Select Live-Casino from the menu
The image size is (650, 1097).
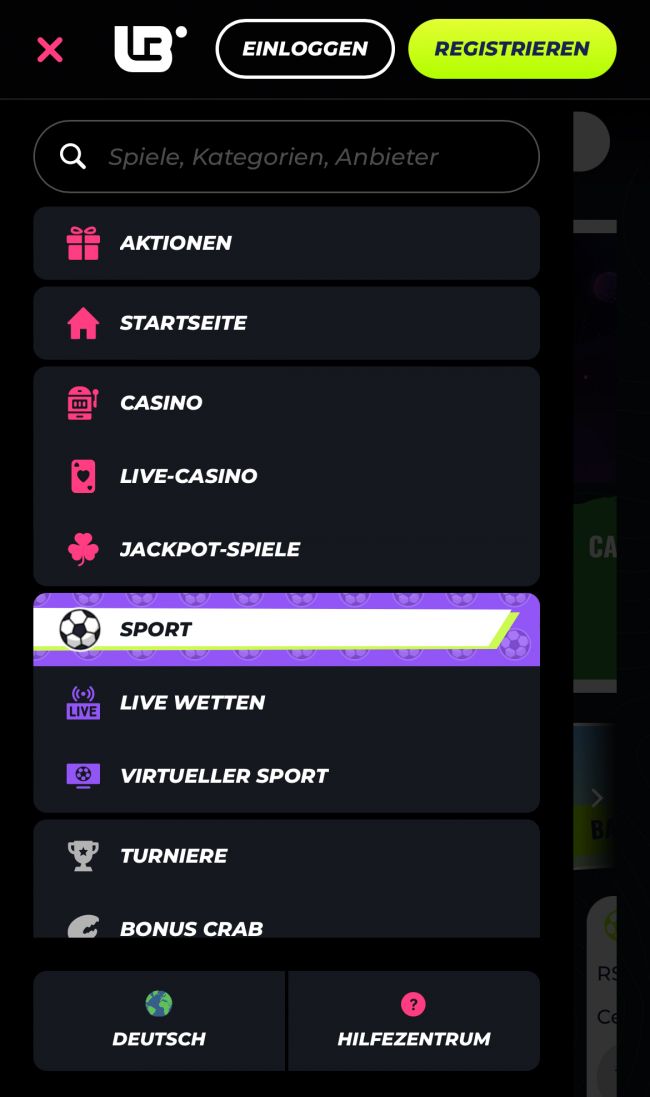coord(286,476)
